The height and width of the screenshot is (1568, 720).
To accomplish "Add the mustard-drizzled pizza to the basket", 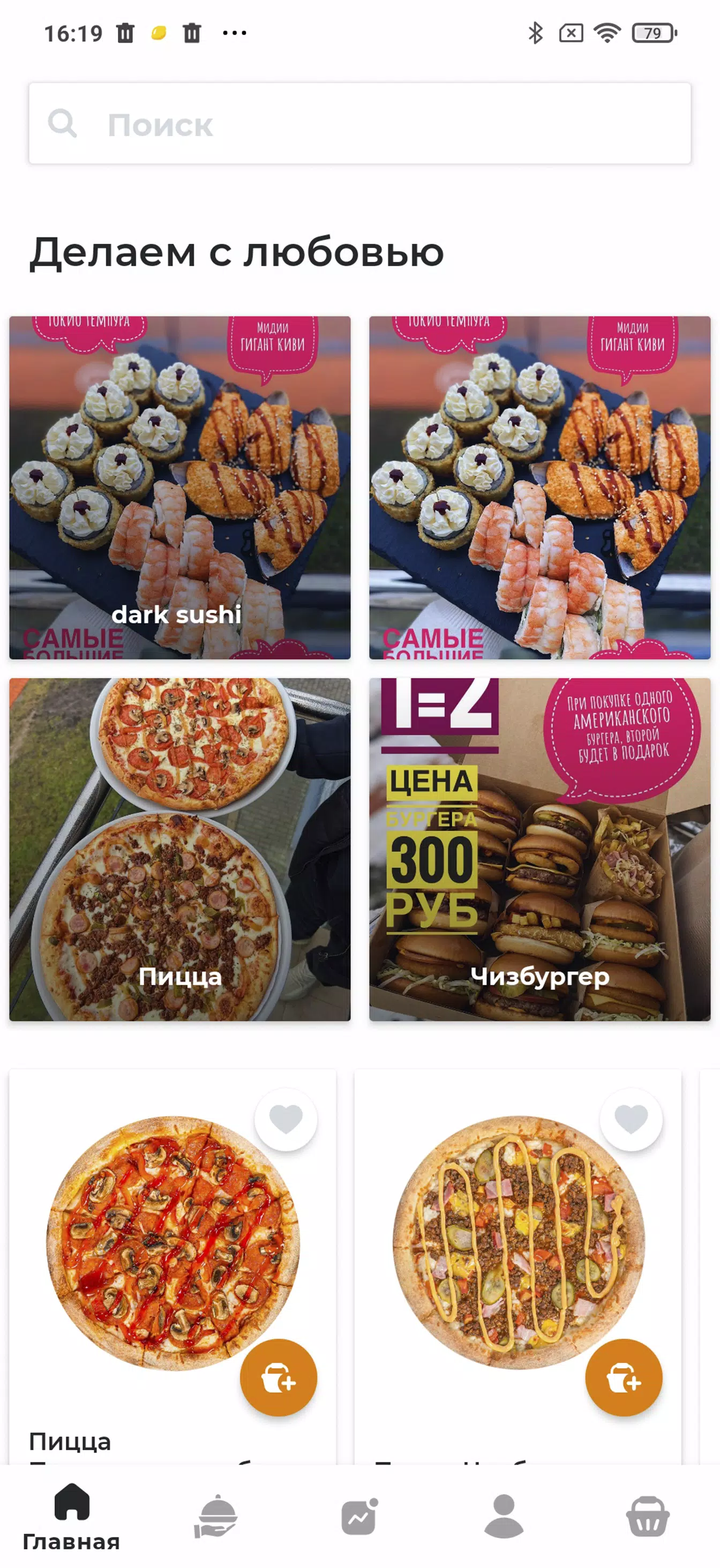I will (624, 1378).
